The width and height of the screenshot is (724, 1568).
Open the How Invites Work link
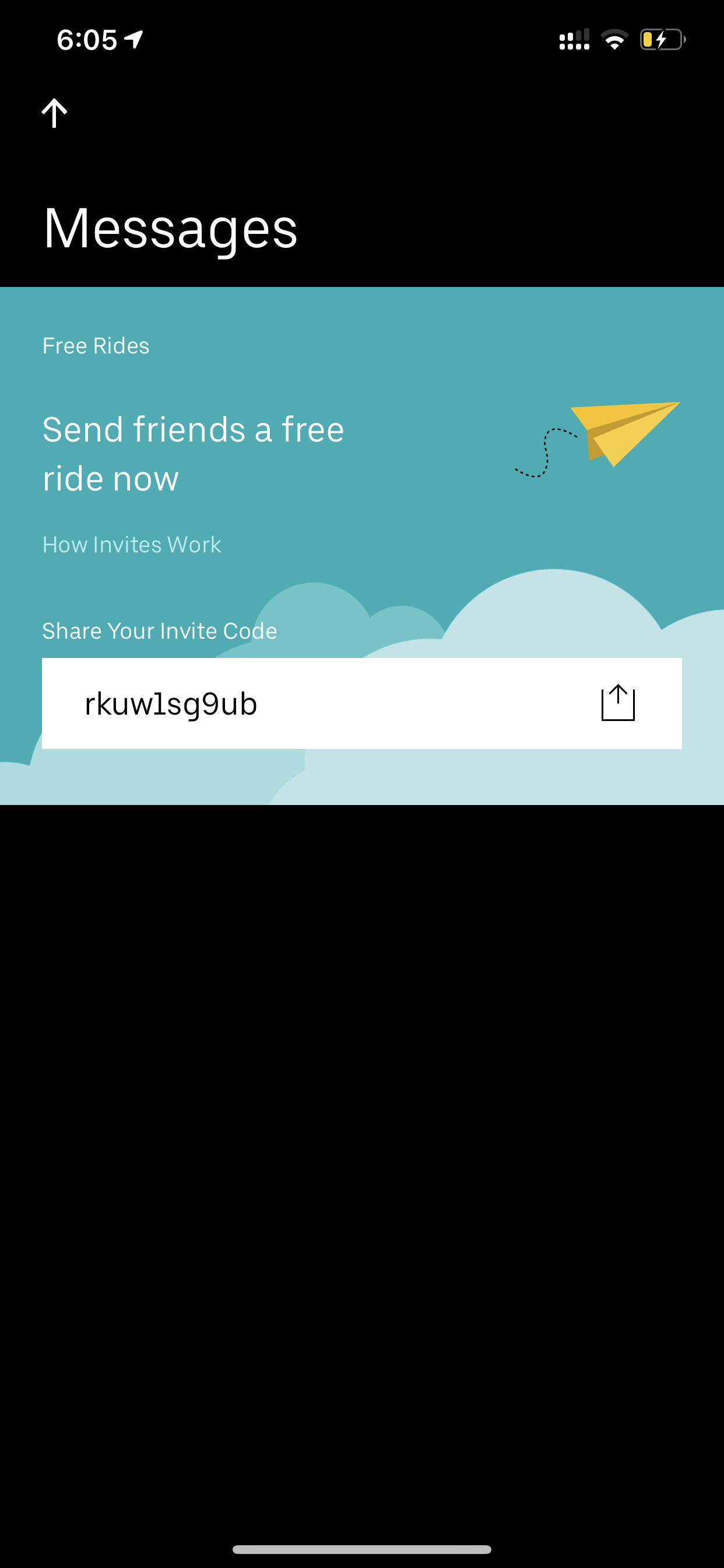pyautogui.click(x=131, y=545)
